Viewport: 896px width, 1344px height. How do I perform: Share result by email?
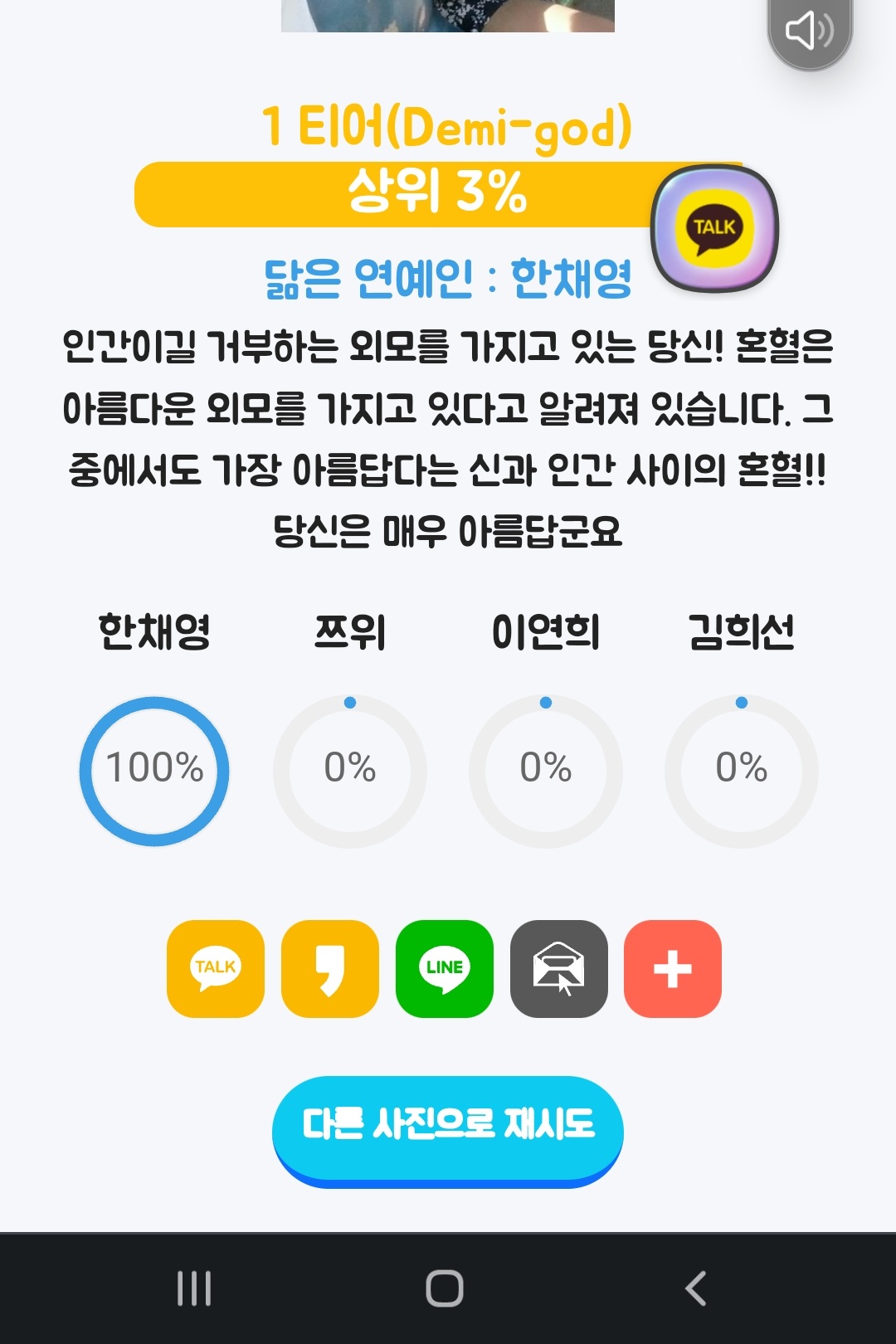point(559,969)
